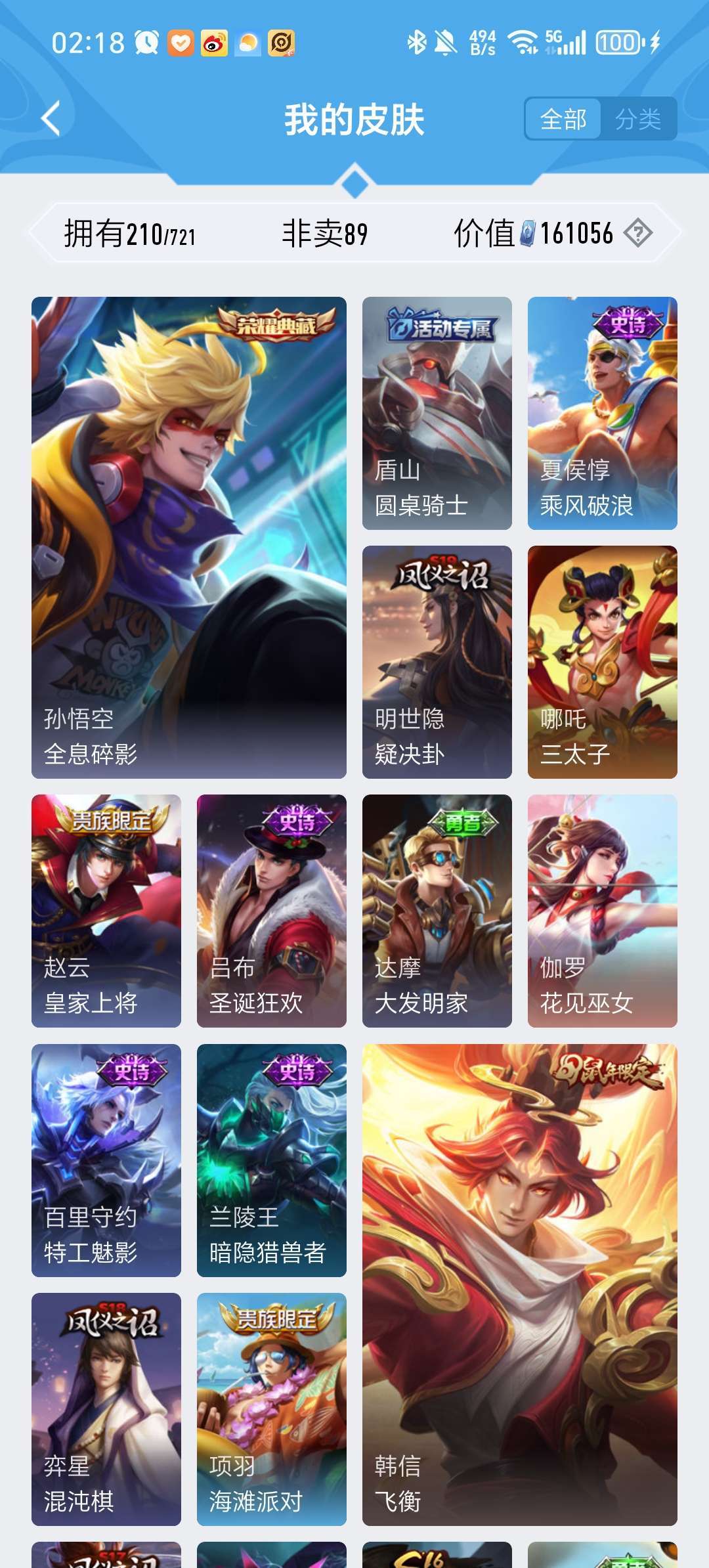View the 吕布 圣诞狂欢 skin
This screenshot has width=709, height=1568.
click(272, 911)
